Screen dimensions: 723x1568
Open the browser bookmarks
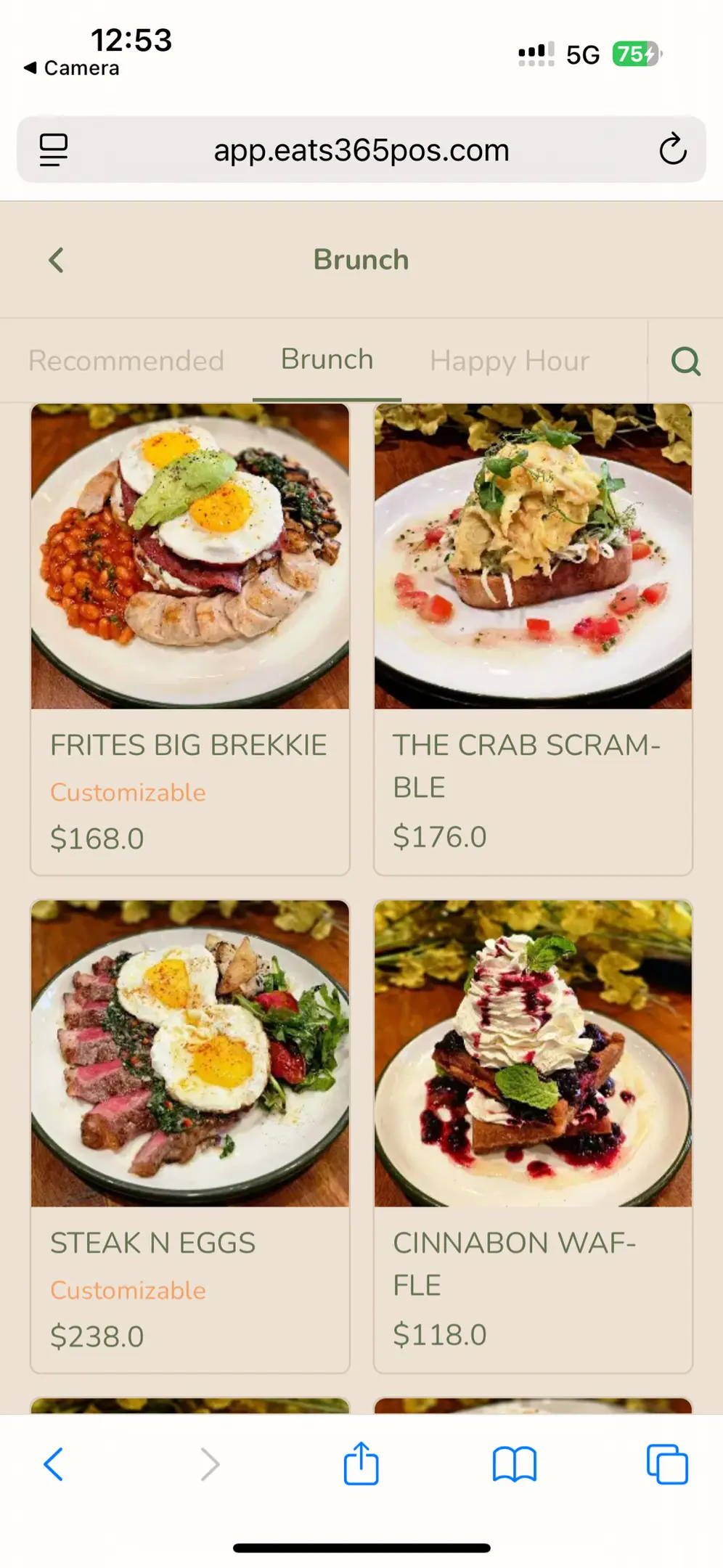point(514,1464)
